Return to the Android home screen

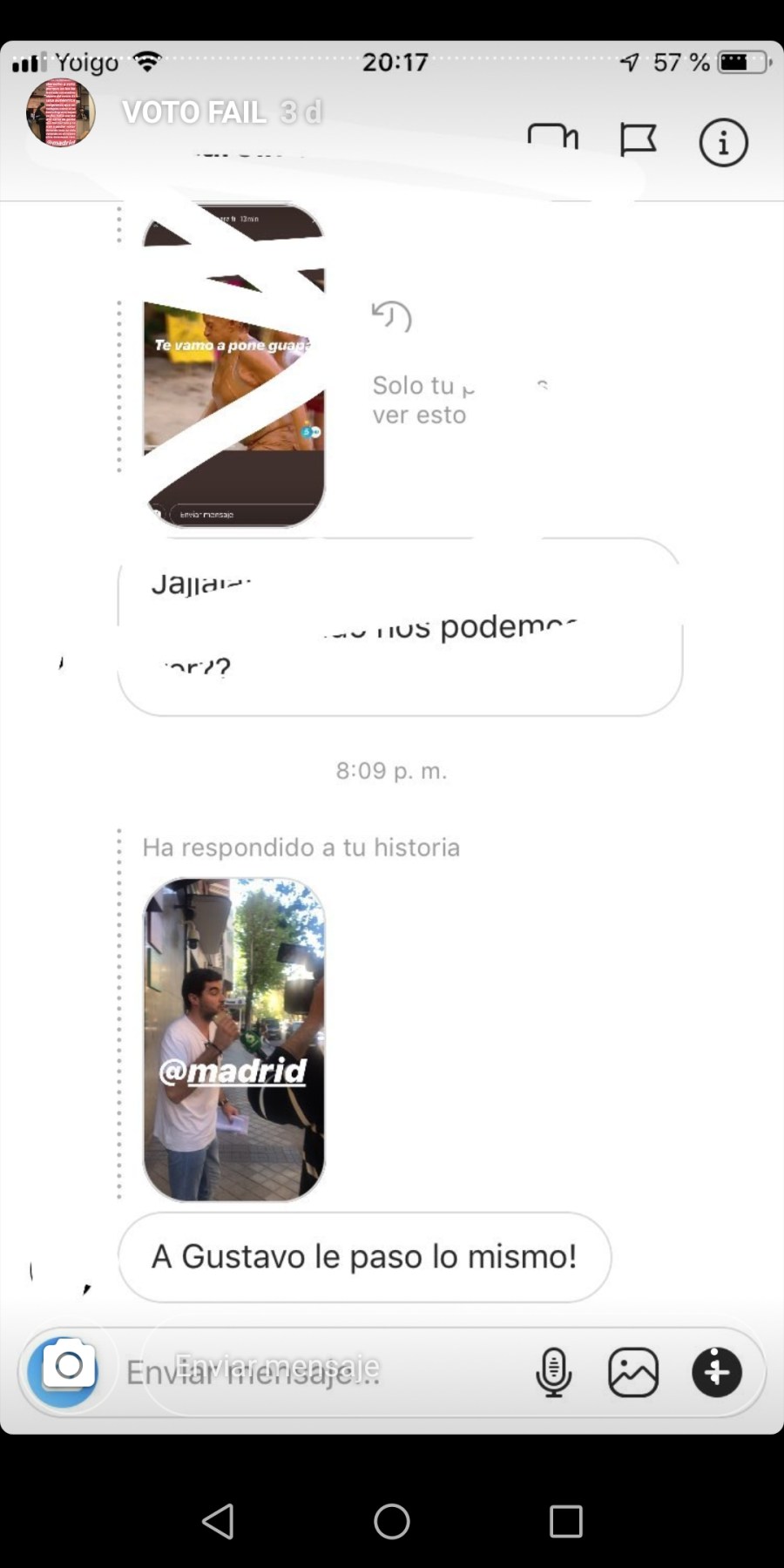[392, 1521]
